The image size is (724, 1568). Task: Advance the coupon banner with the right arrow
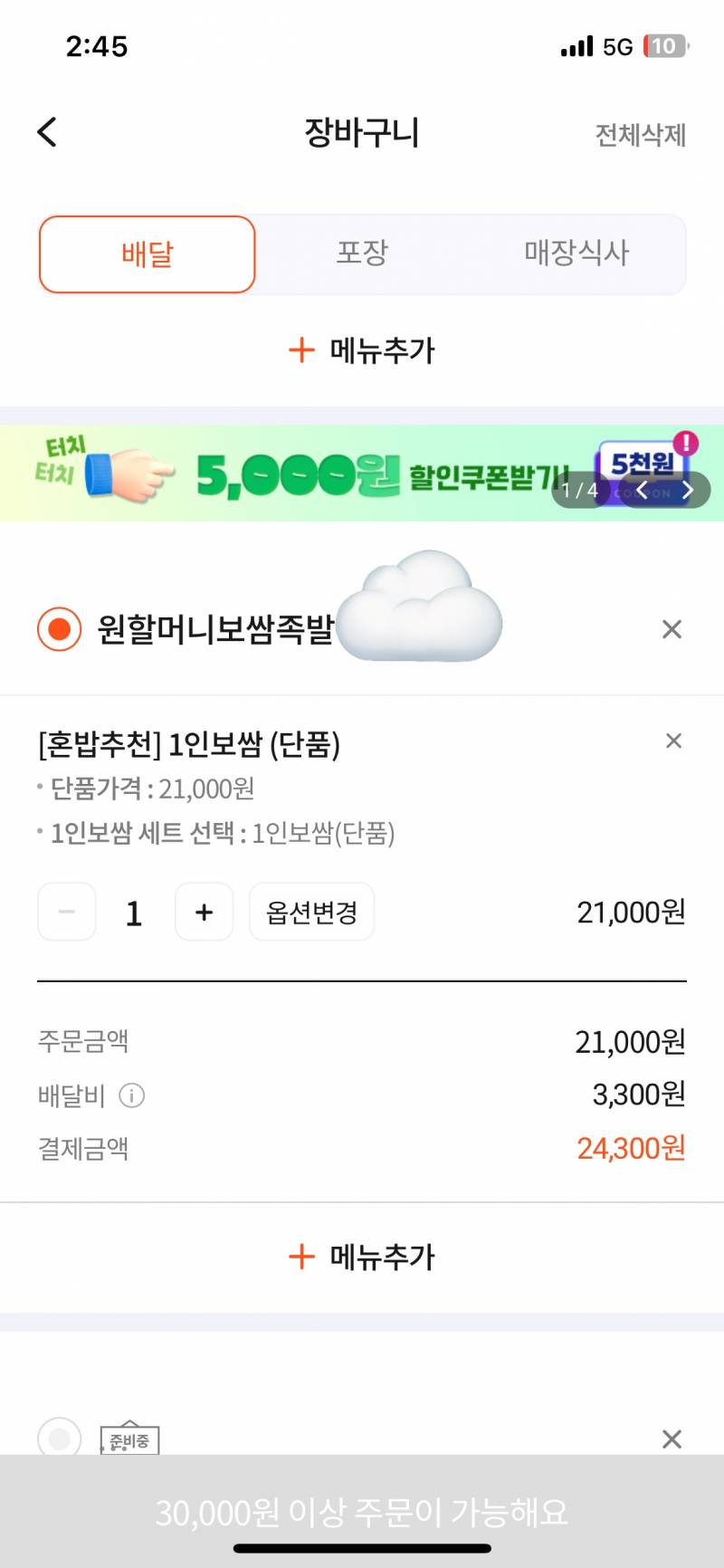click(x=689, y=490)
